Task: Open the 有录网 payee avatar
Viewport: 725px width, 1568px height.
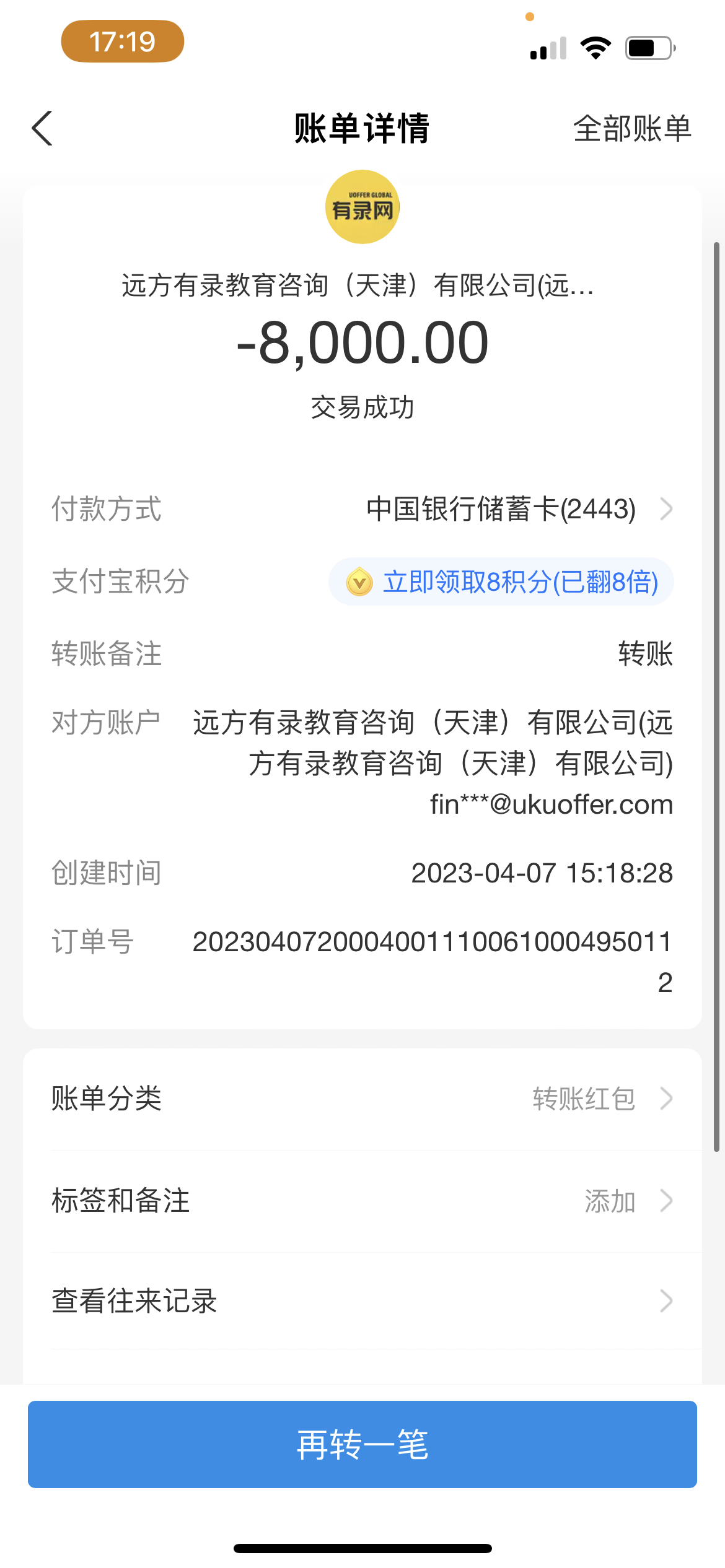Action: click(362, 207)
